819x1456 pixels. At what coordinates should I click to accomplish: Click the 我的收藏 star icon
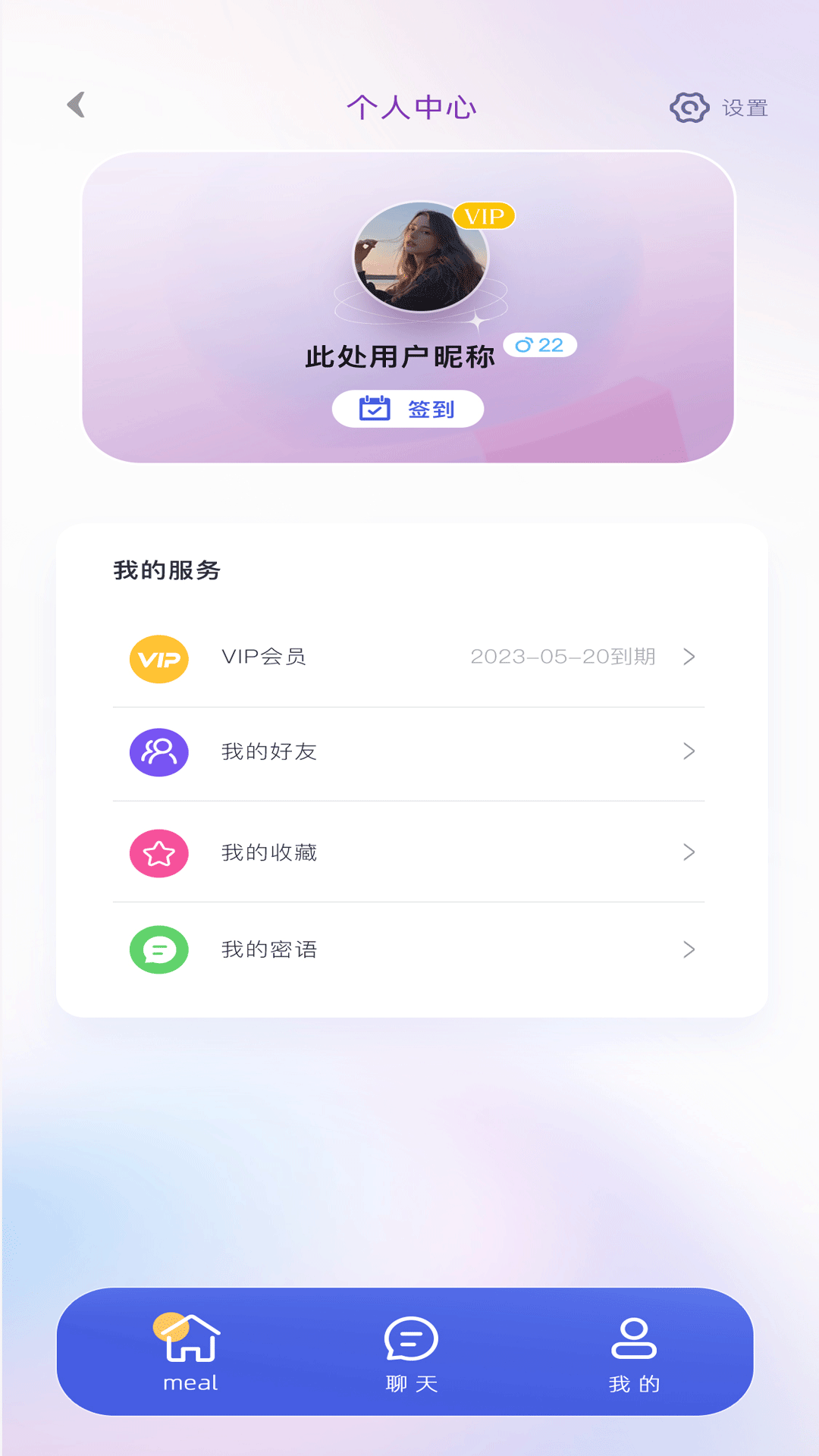(x=158, y=852)
